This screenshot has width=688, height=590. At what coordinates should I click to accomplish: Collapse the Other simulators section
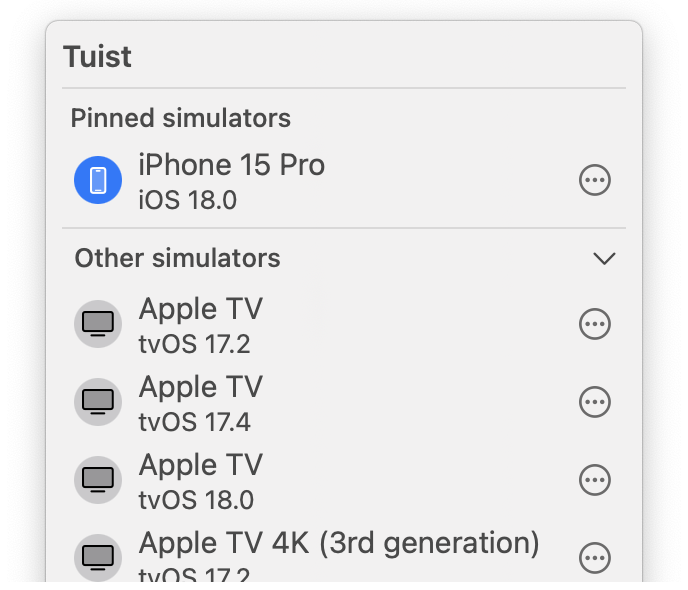[604, 259]
